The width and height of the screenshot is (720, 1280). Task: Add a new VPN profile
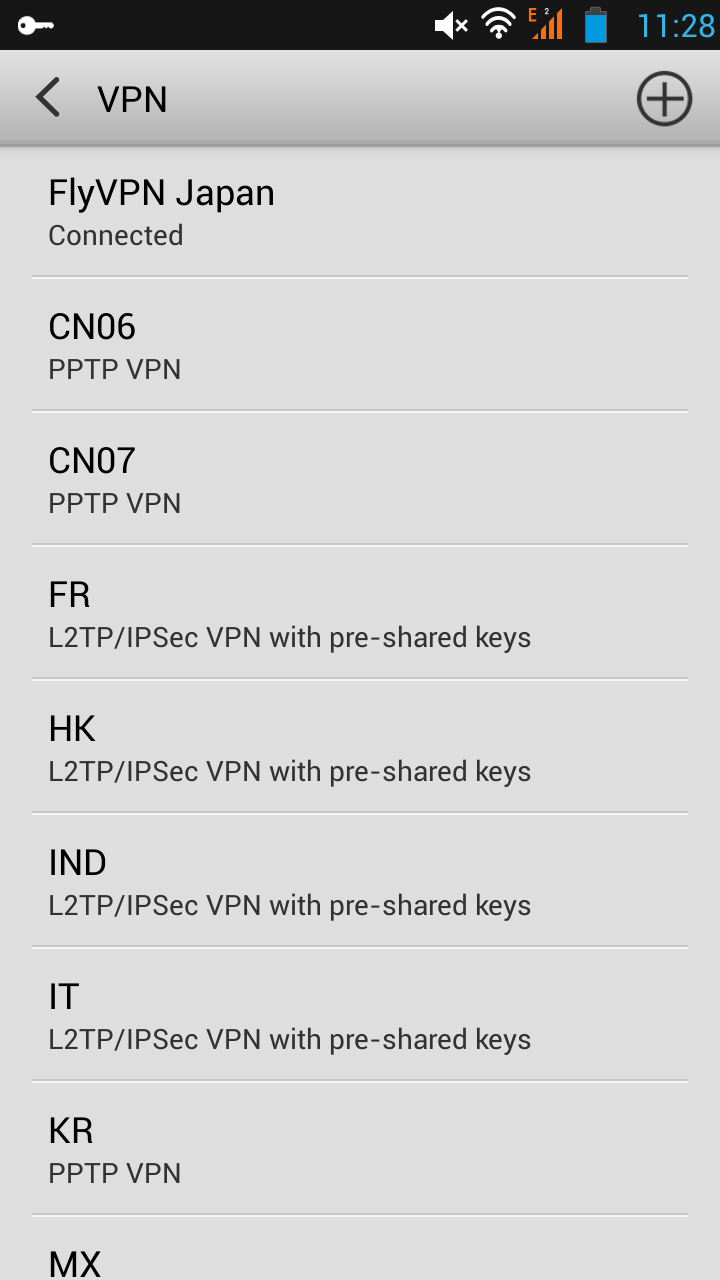(664, 99)
